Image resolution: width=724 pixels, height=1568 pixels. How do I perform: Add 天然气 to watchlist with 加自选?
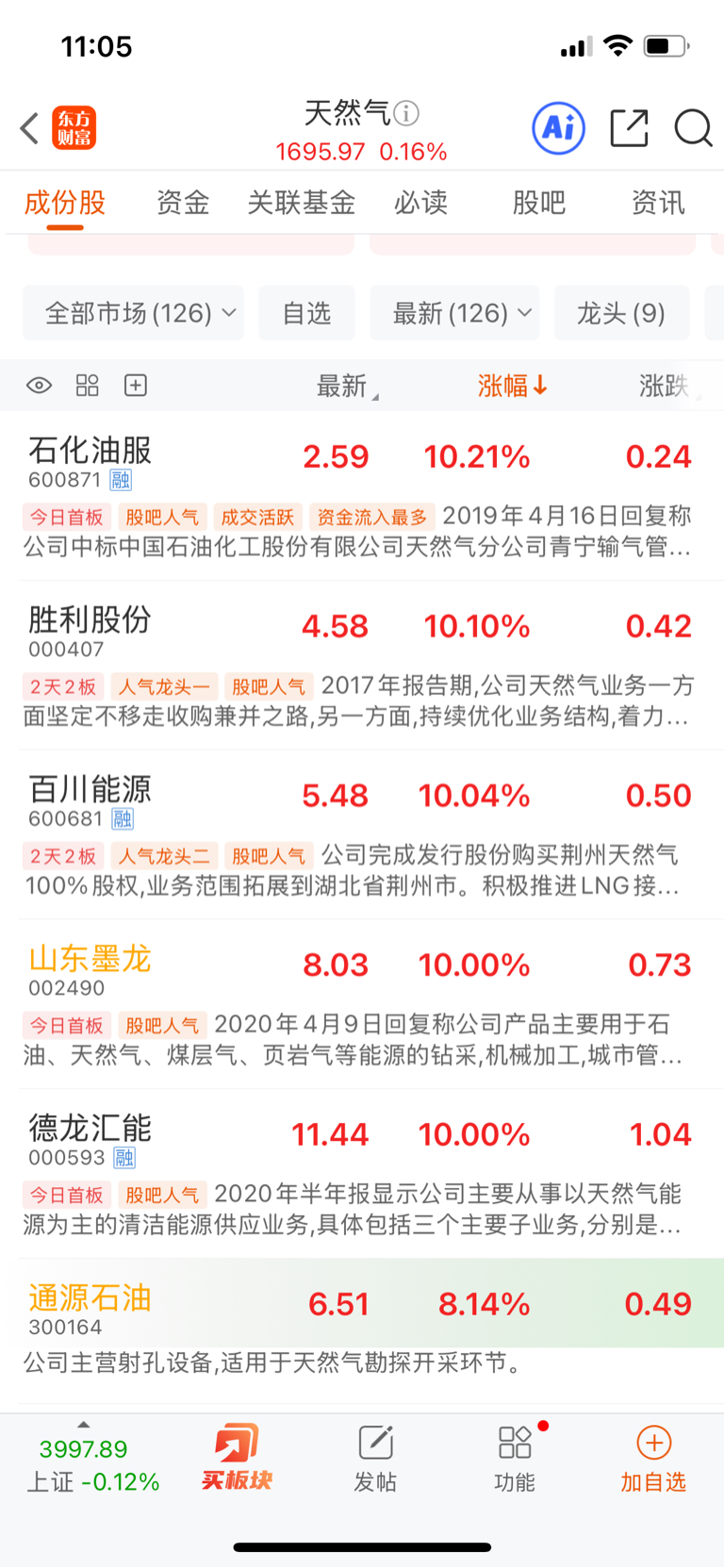(x=653, y=1458)
